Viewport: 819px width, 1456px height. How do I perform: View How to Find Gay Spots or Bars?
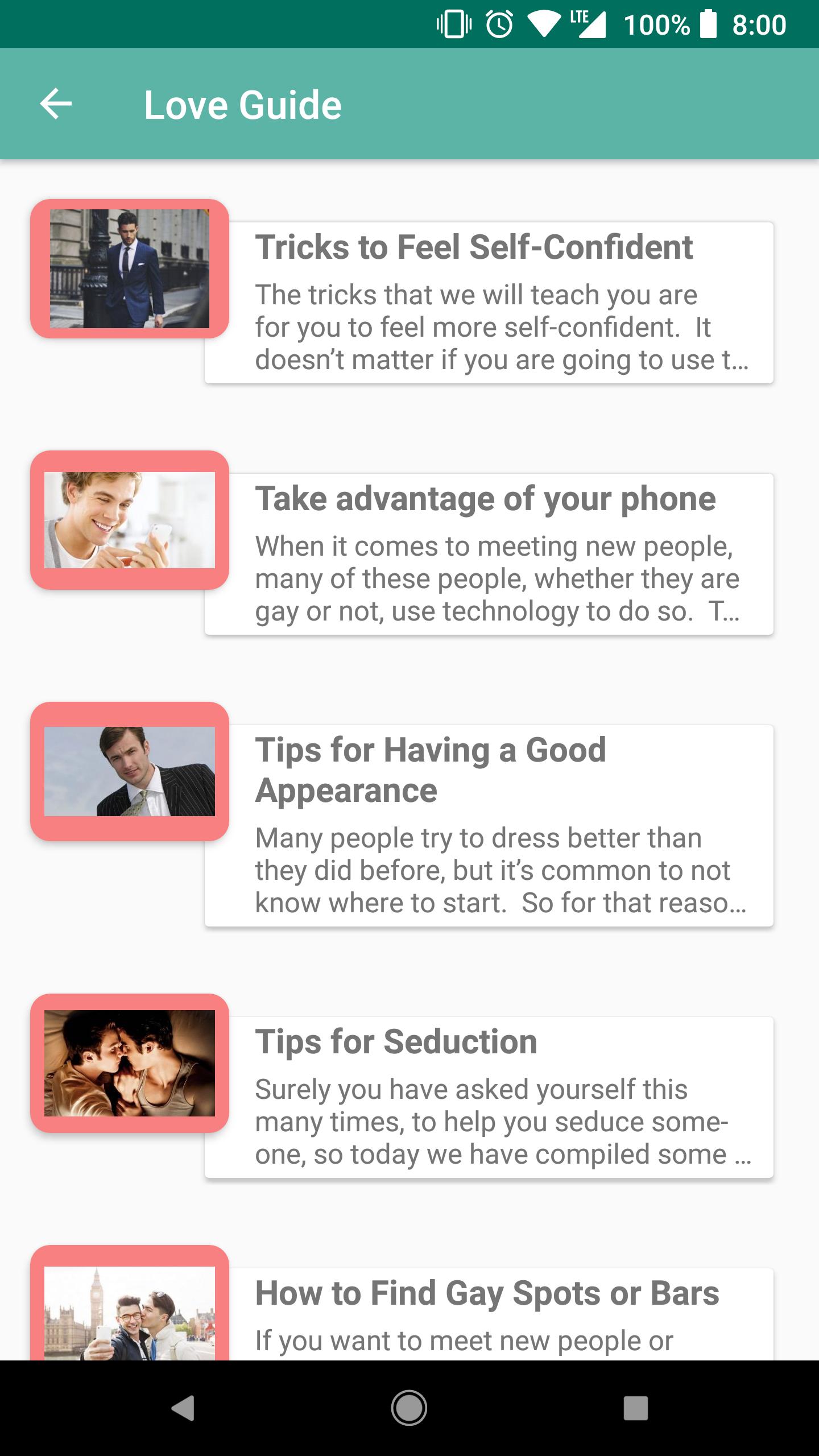[488, 1314]
